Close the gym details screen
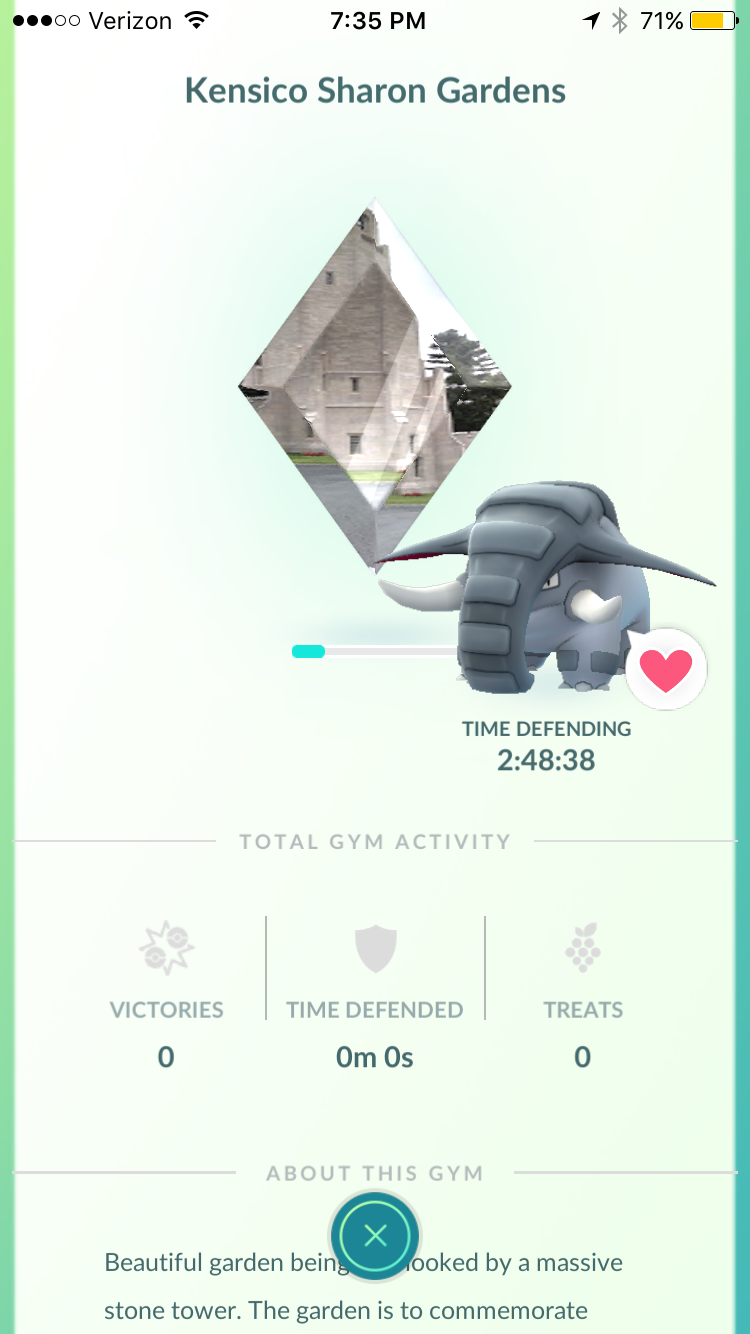This screenshot has height=1334, width=750. (375, 1236)
